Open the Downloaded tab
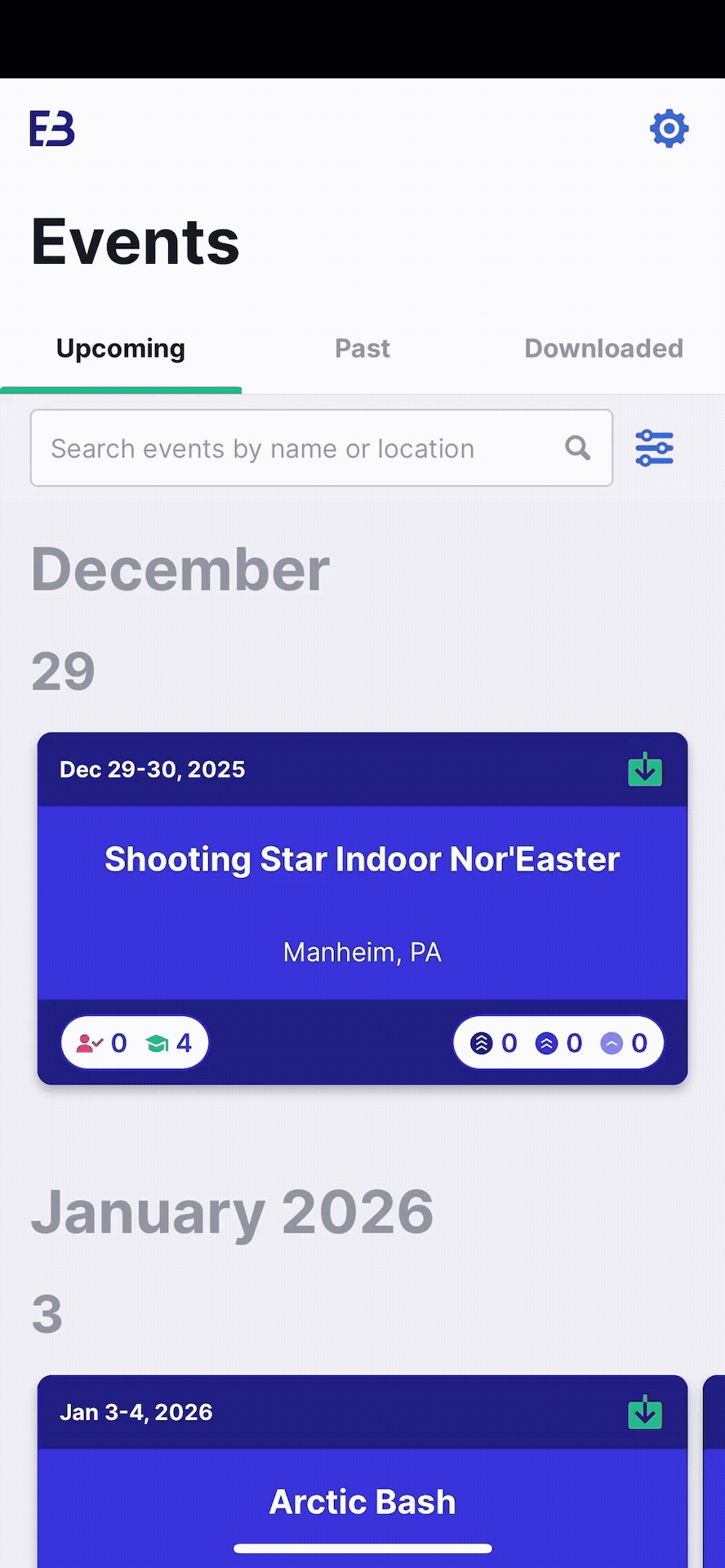The height and width of the screenshot is (1568, 725). click(x=603, y=348)
